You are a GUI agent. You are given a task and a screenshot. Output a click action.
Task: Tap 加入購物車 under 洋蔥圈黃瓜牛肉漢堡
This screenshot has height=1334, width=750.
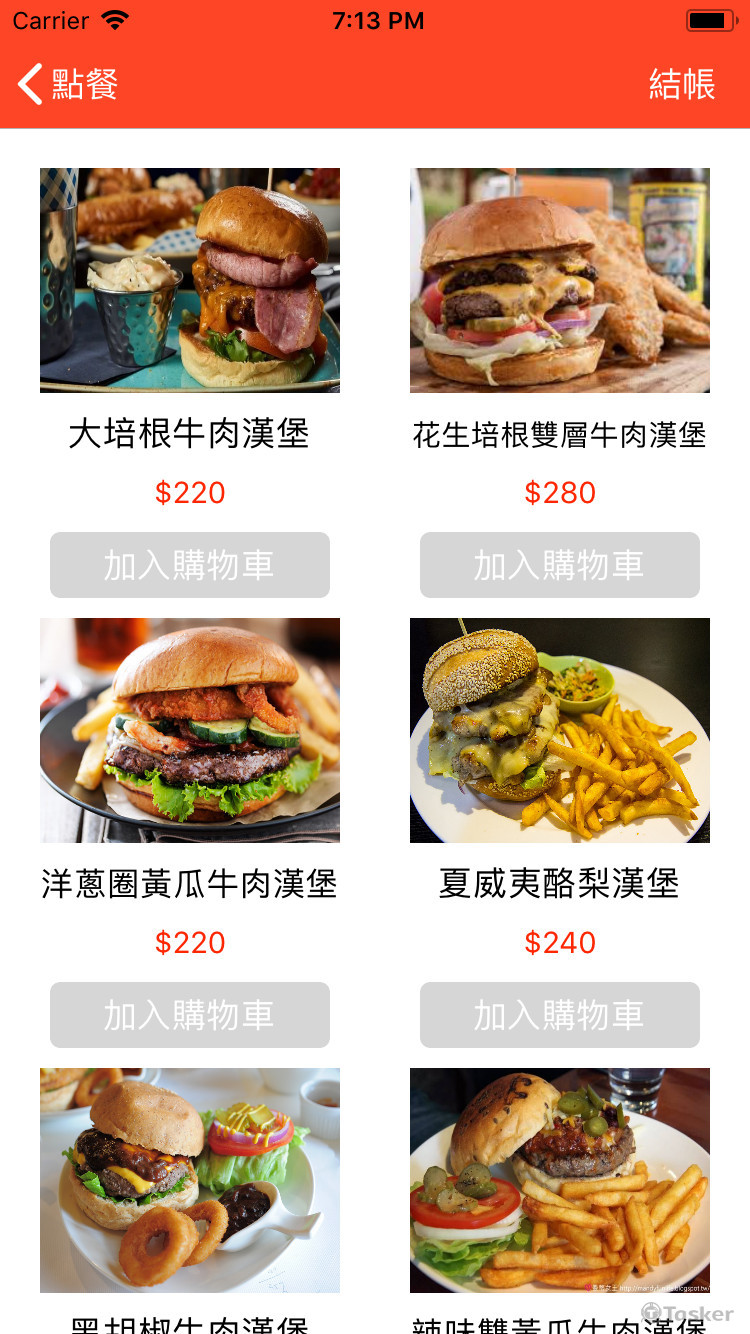[x=189, y=1015]
